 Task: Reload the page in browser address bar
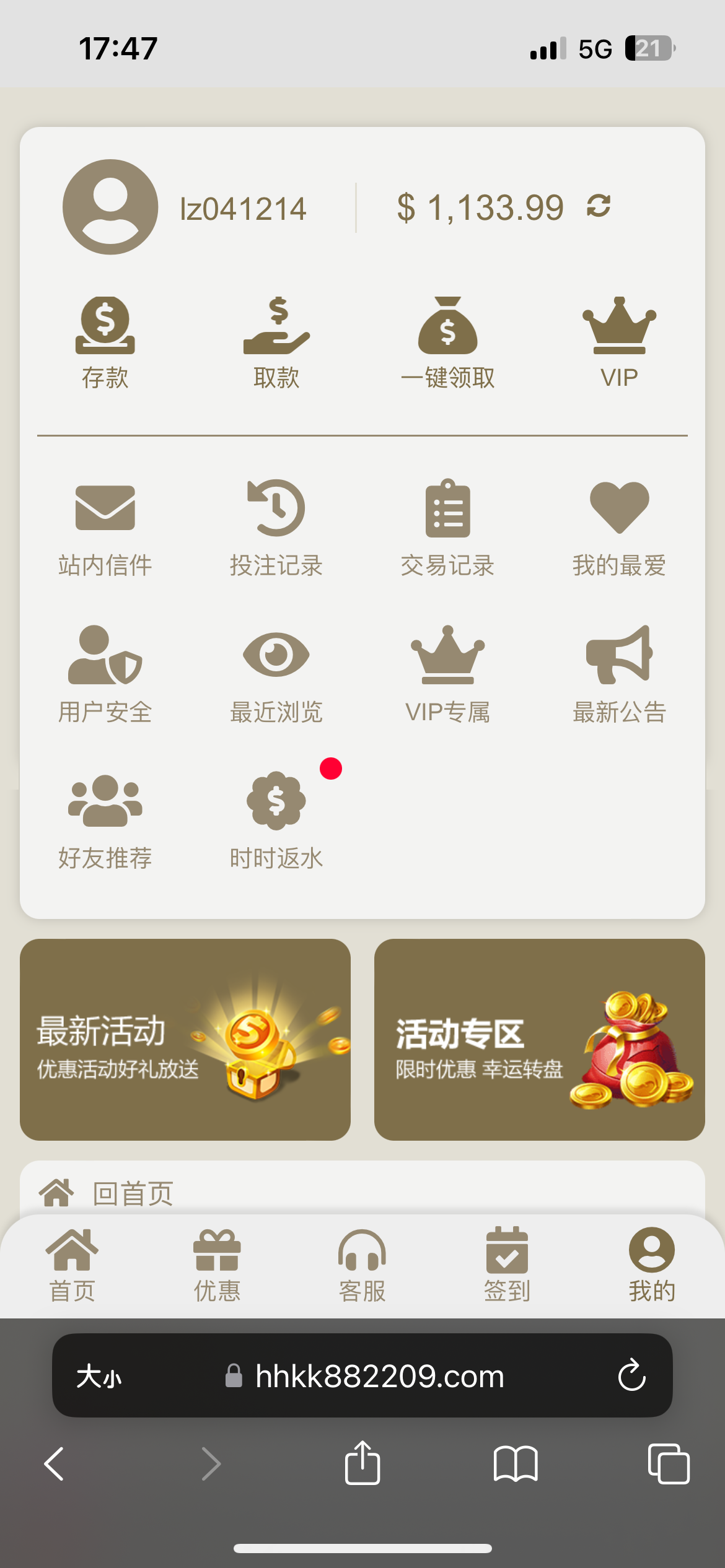pyautogui.click(x=631, y=1375)
